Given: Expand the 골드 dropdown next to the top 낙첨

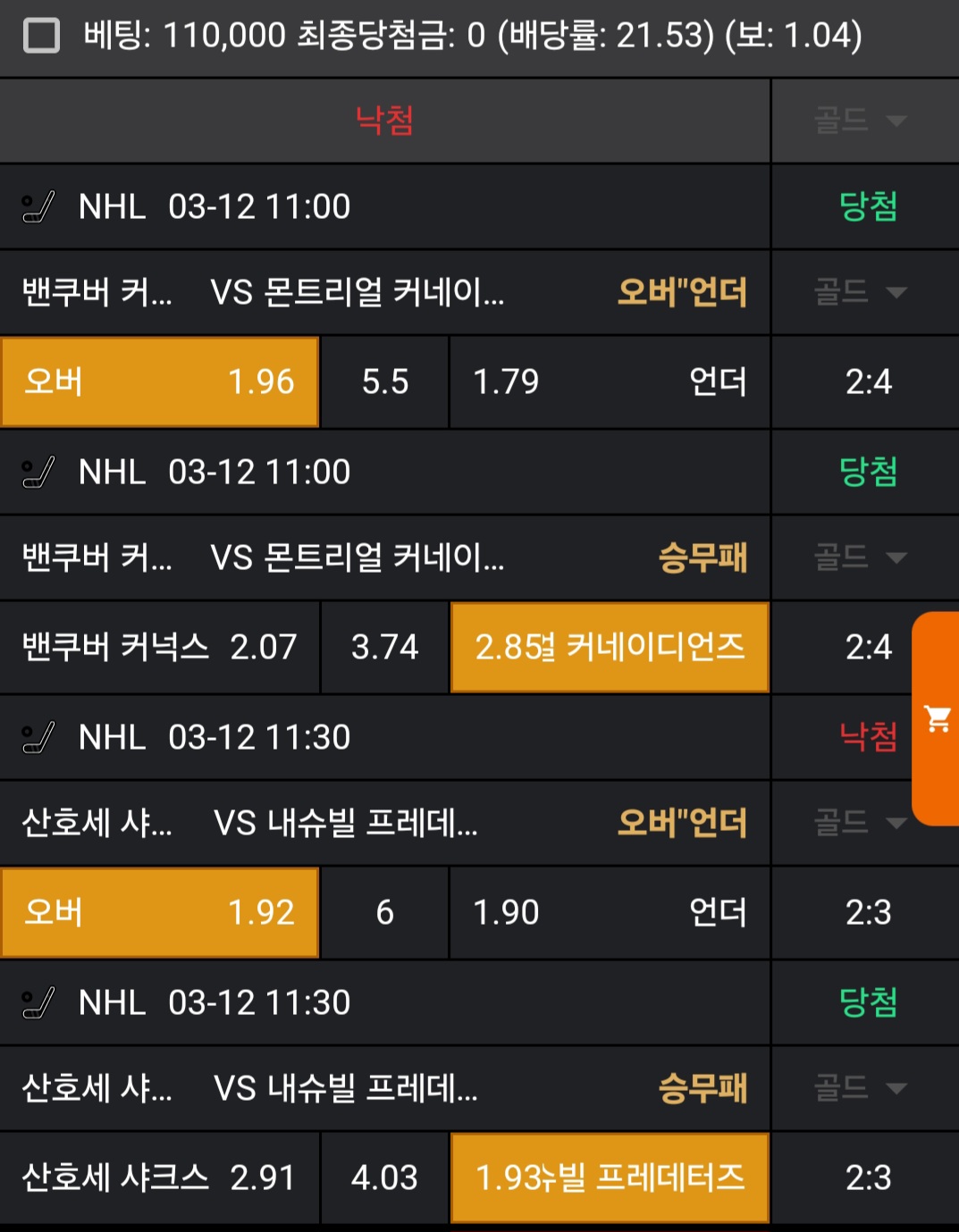Looking at the screenshot, I should 860,121.
